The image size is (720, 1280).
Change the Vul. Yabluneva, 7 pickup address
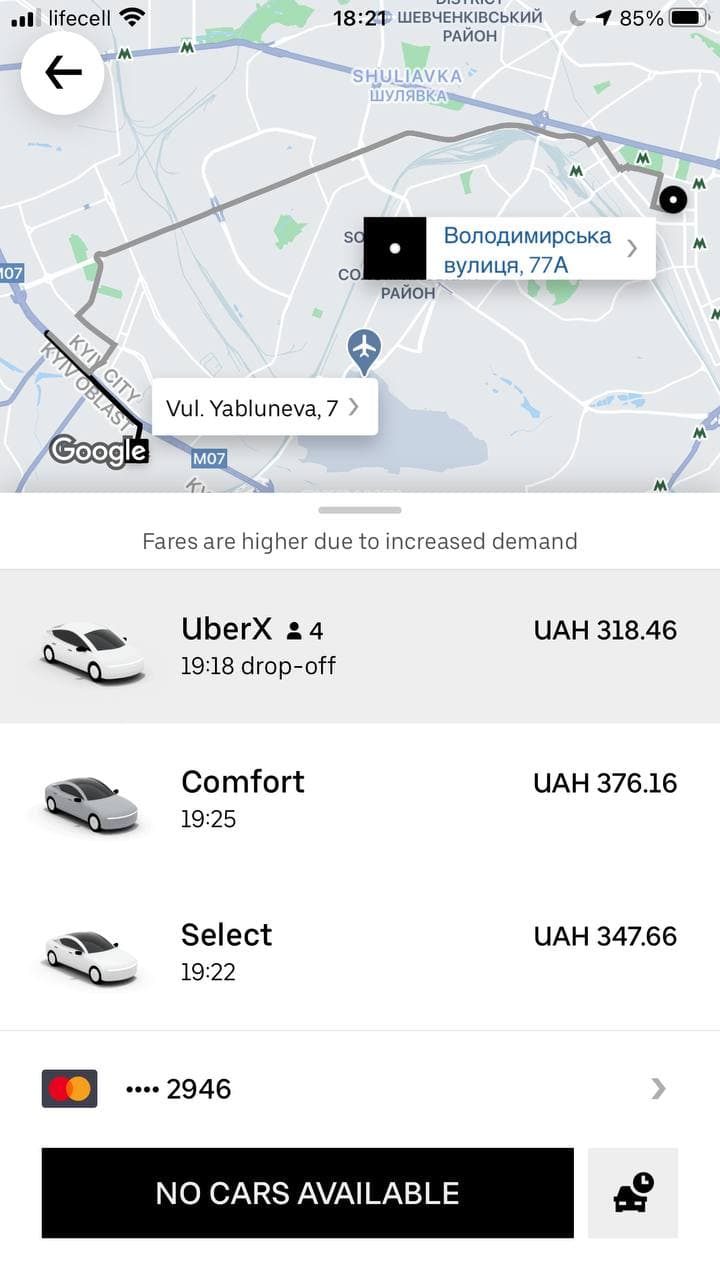click(263, 407)
